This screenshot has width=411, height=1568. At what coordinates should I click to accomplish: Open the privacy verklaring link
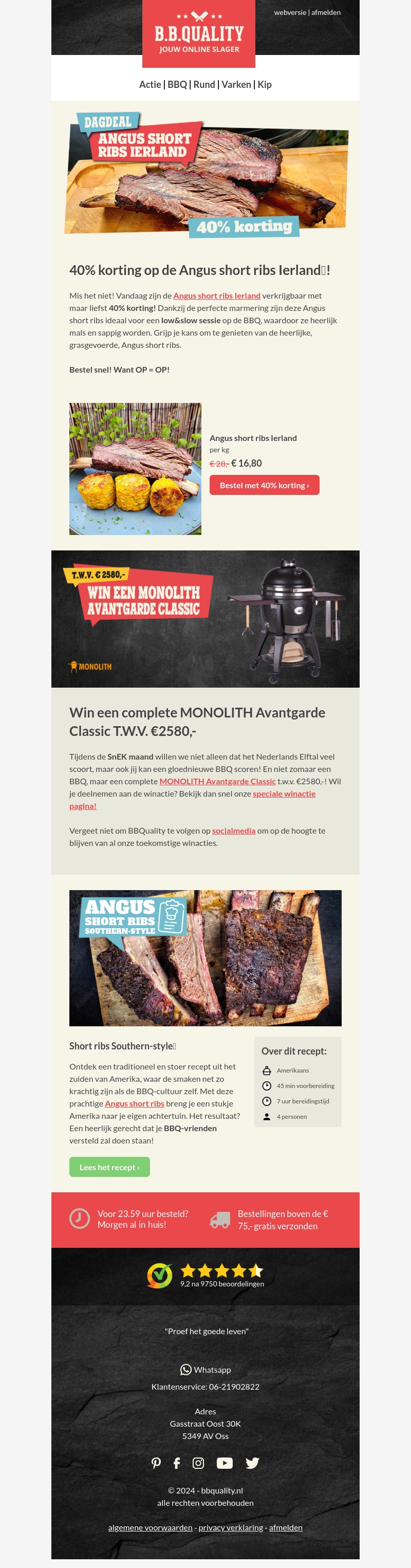point(231,1527)
